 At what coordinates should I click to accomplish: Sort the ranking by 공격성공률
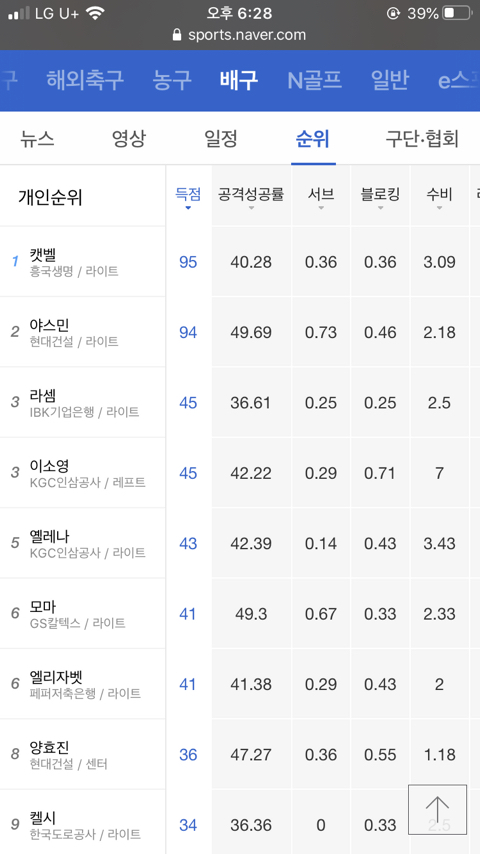[251, 196]
